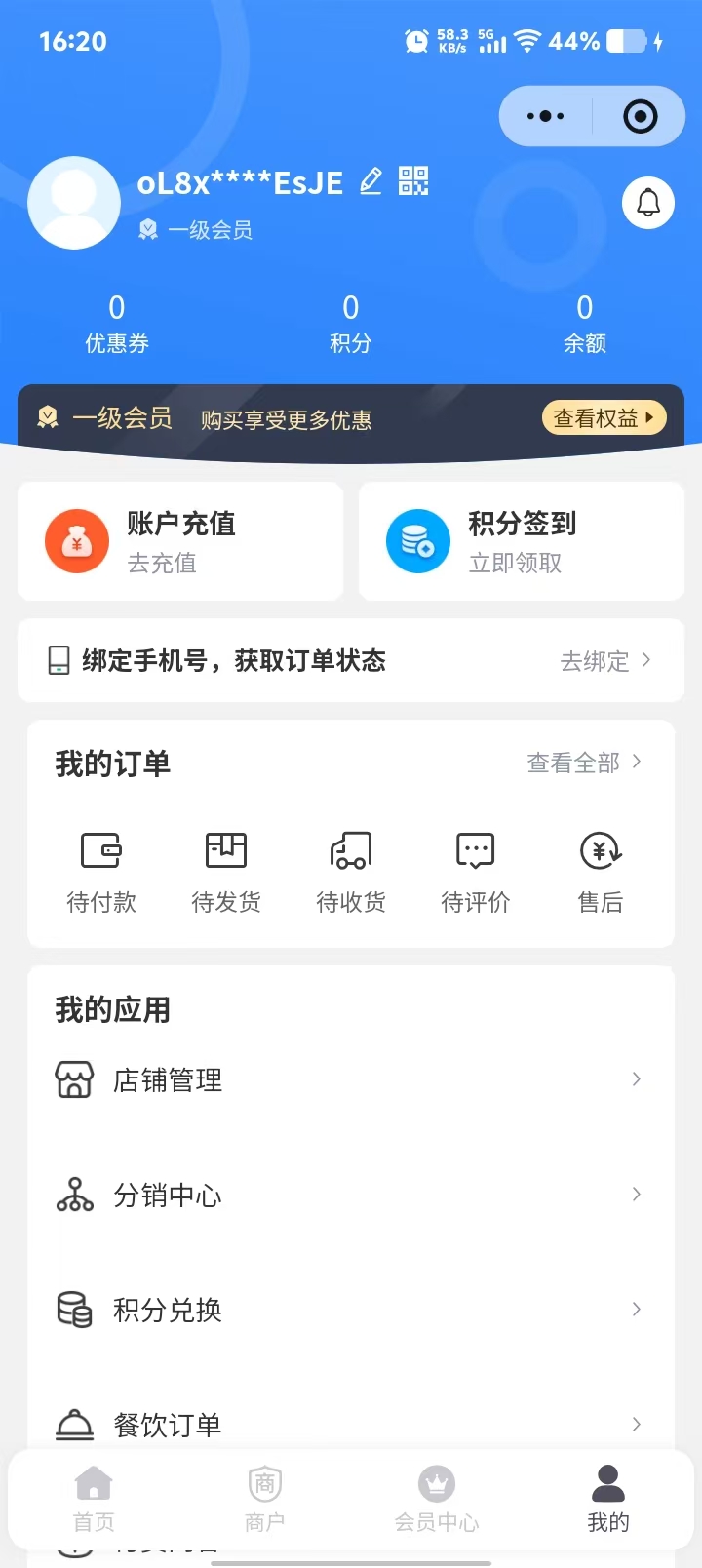Open 账户充值 card to recharge
Viewport: 702px width, 1568px height.
[x=180, y=541]
